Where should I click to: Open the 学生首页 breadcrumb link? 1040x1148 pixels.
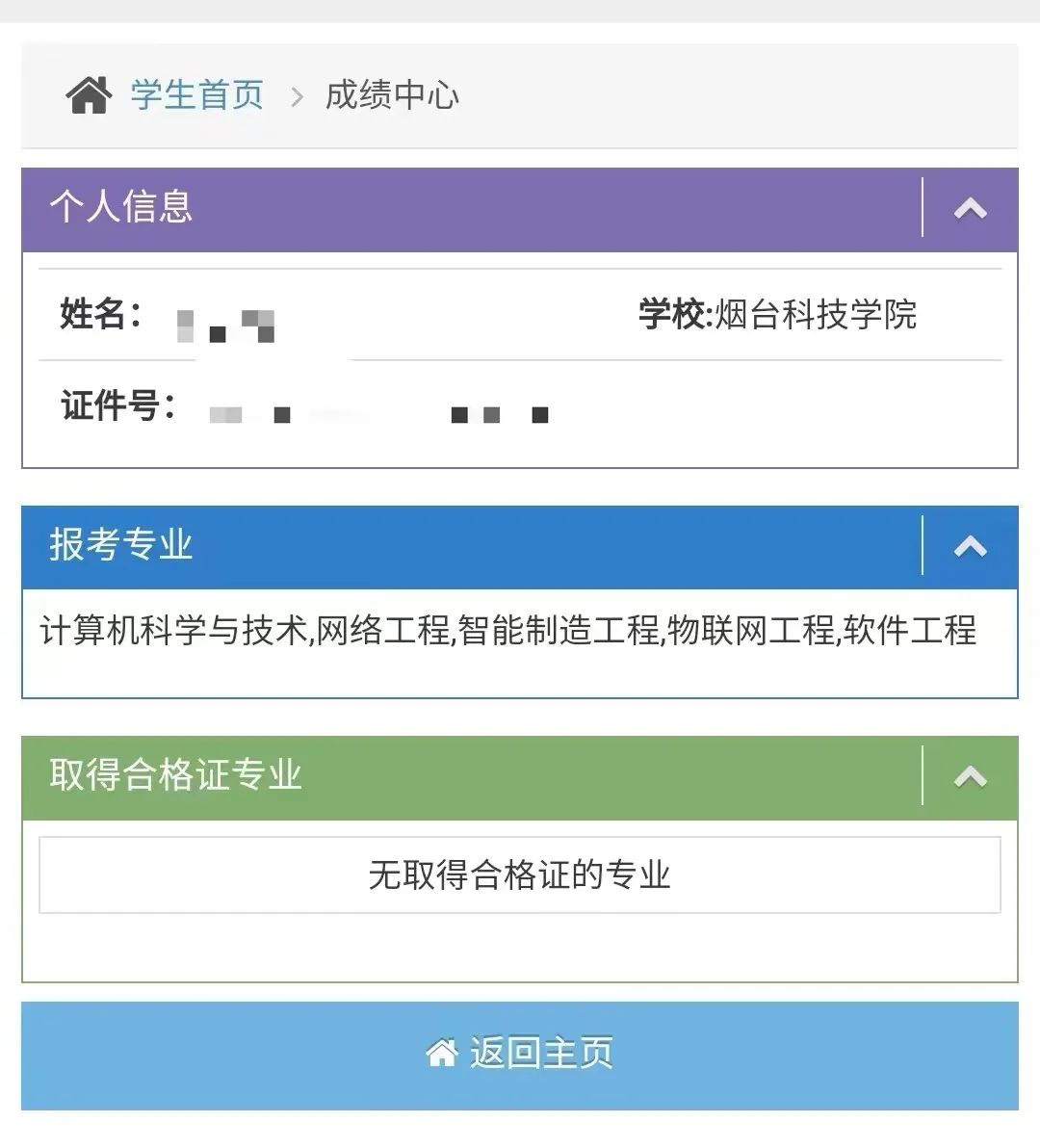click(196, 94)
